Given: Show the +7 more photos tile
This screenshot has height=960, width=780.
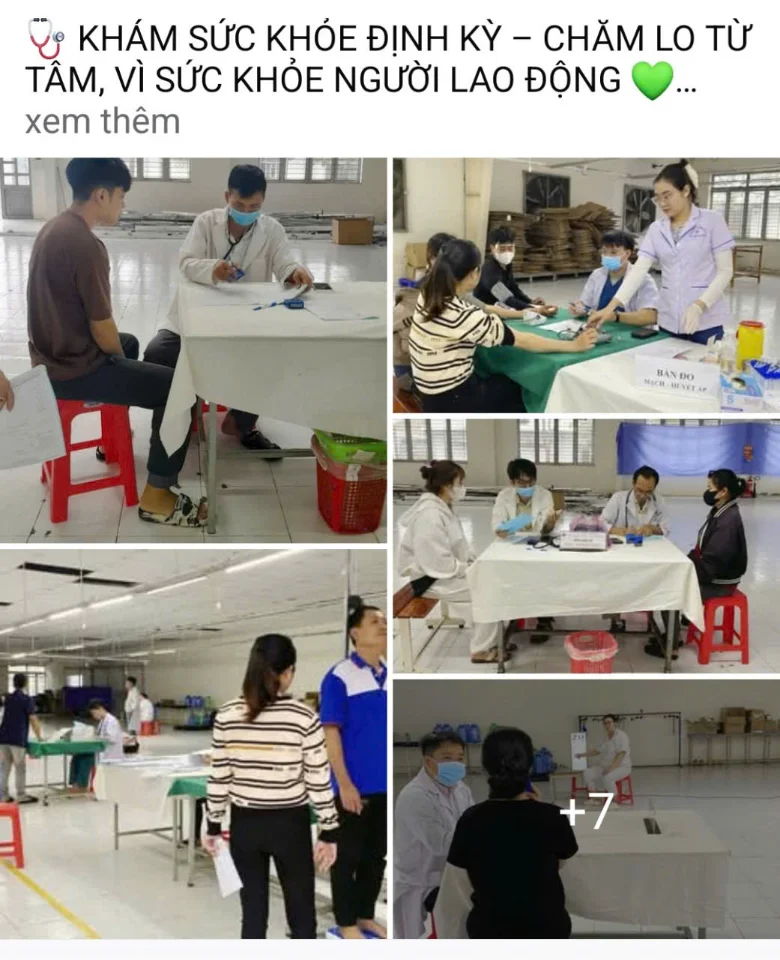Looking at the screenshot, I should point(586,809).
